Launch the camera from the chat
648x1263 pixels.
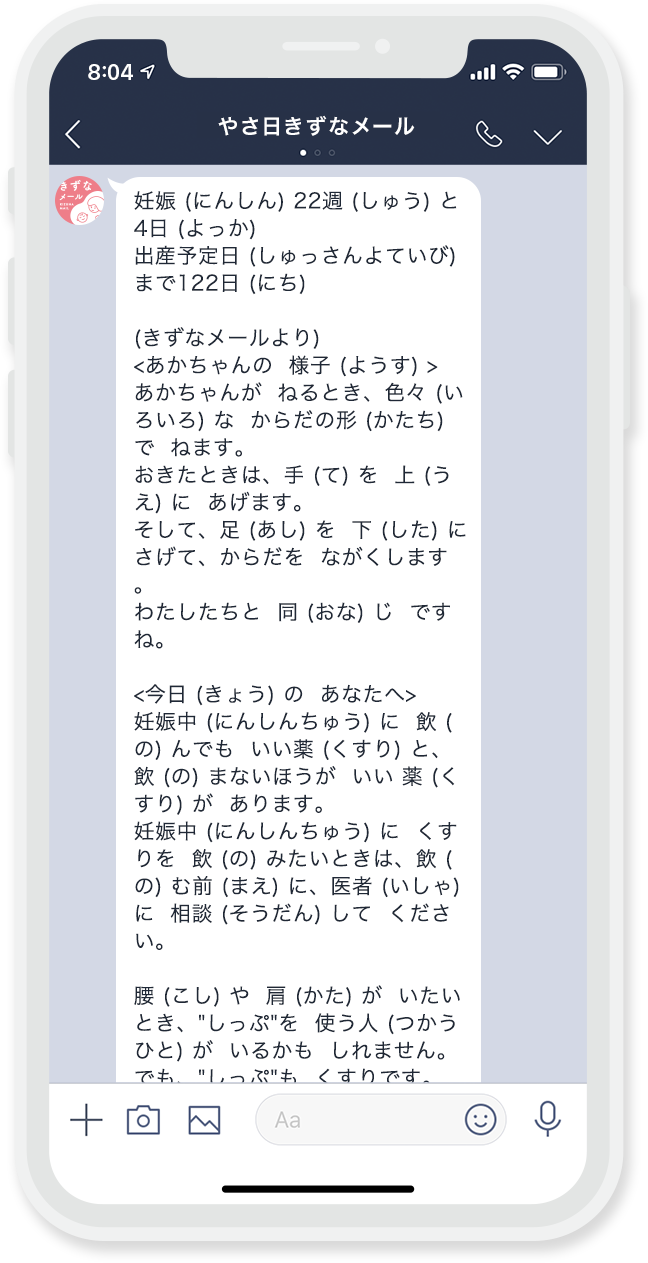(x=143, y=1120)
